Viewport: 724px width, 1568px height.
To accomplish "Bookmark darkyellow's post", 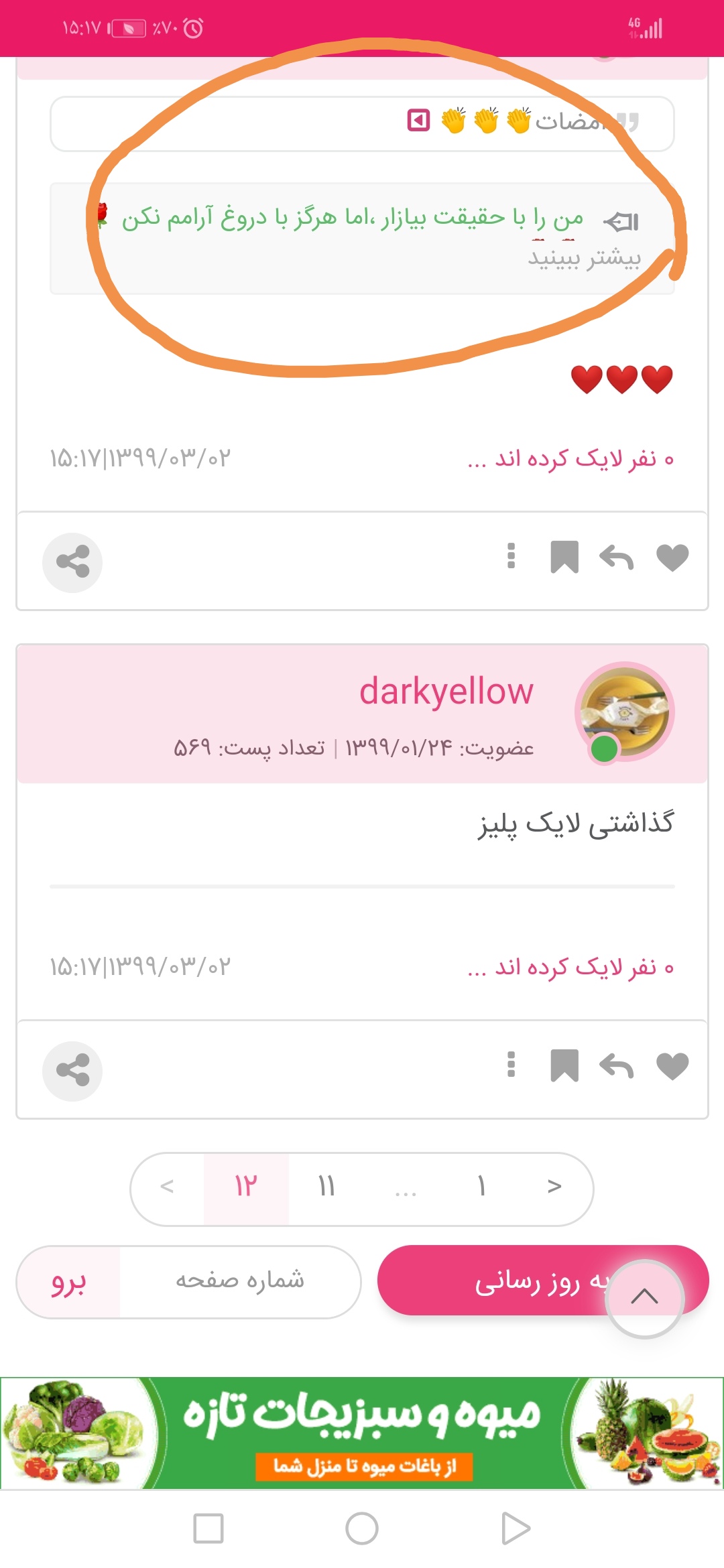I will coord(564,1065).
